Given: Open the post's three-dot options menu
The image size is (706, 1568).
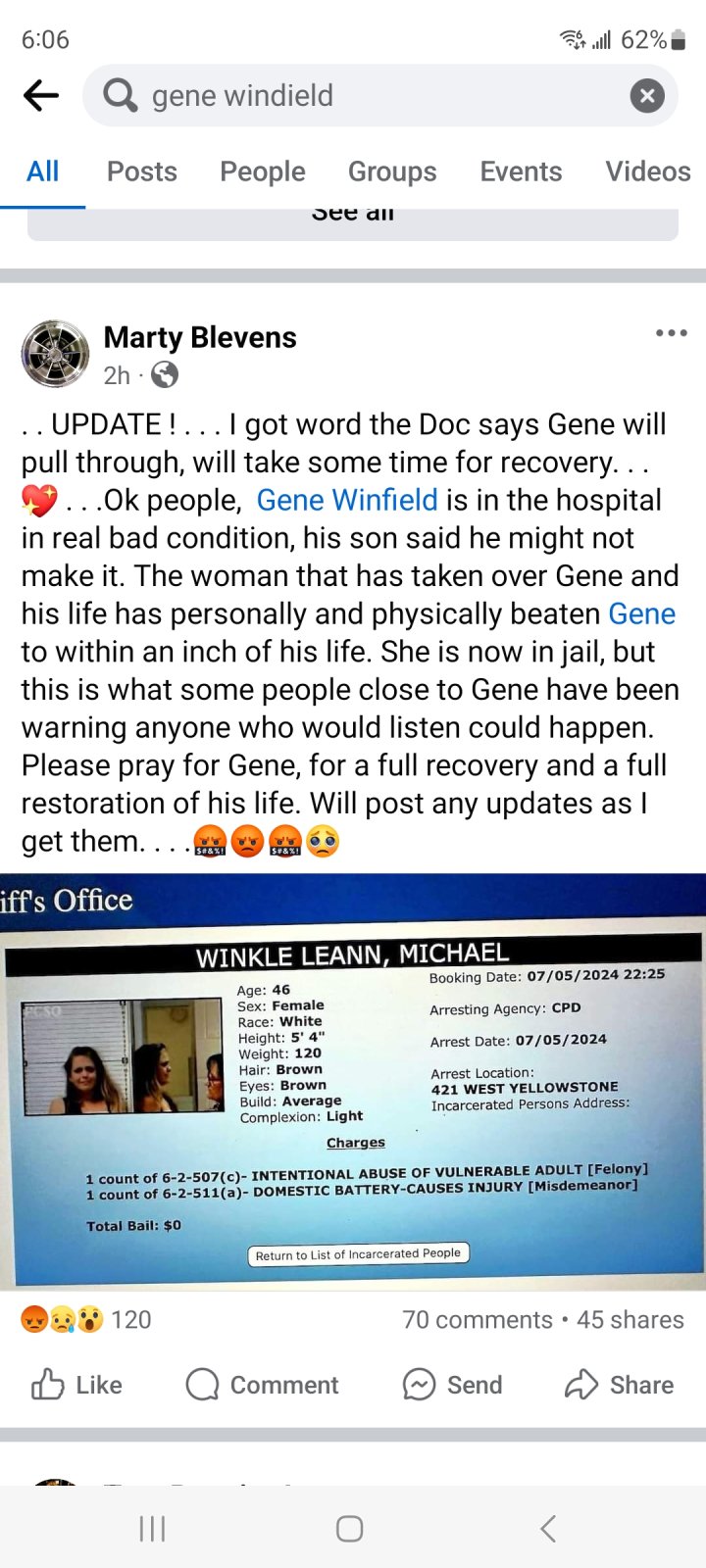Looking at the screenshot, I should coord(672,333).
